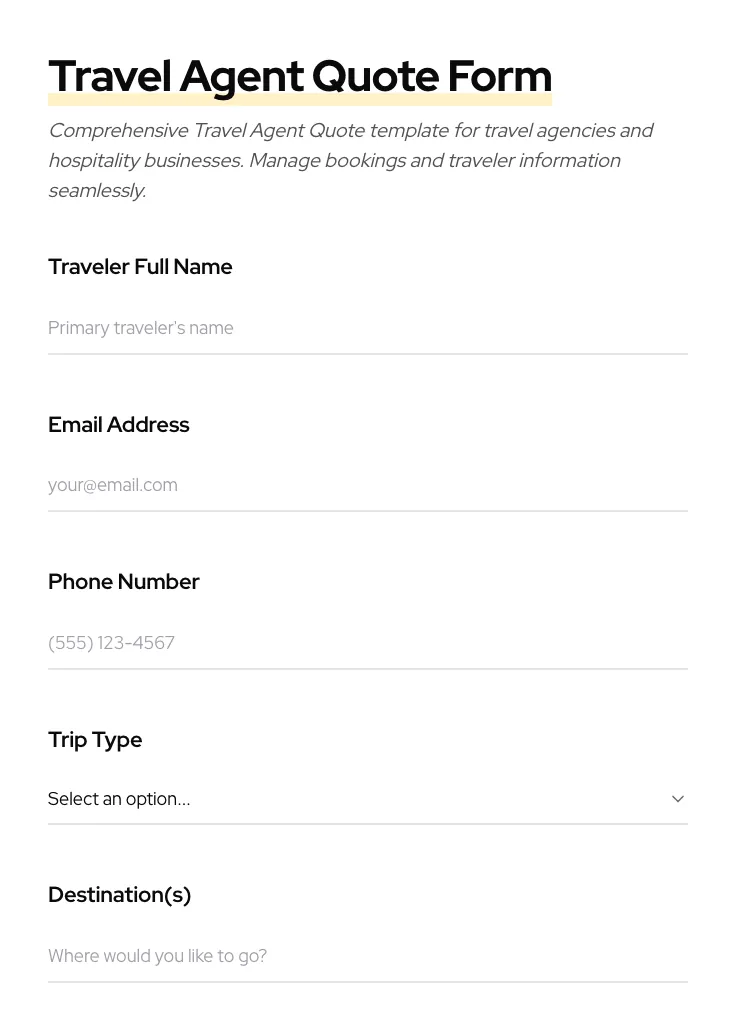This screenshot has width=736, height=1024.
Task: Tap the Traveler Full Name field
Action: coord(367,328)
